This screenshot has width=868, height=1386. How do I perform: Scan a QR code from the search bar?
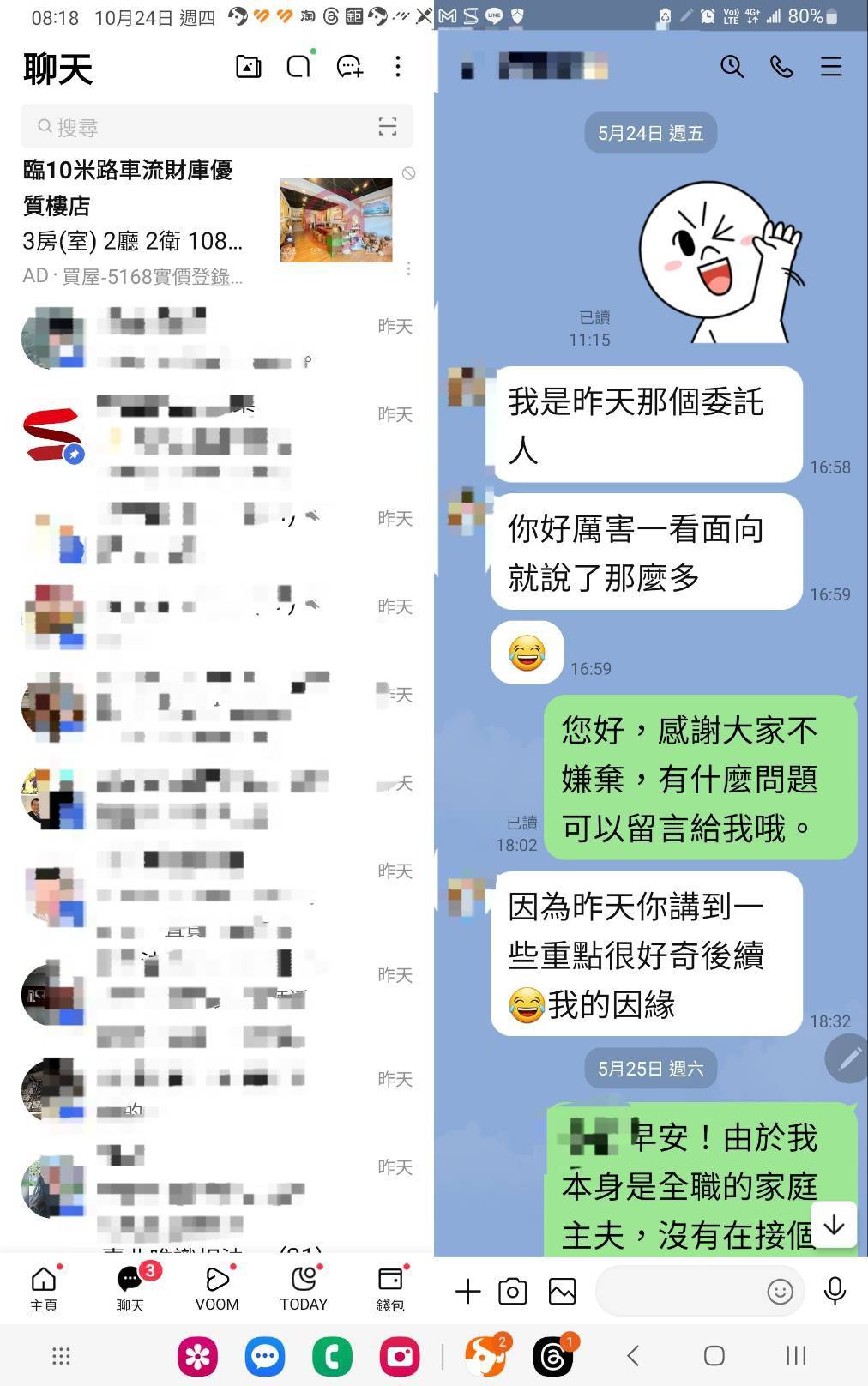[x=388, y=127]
